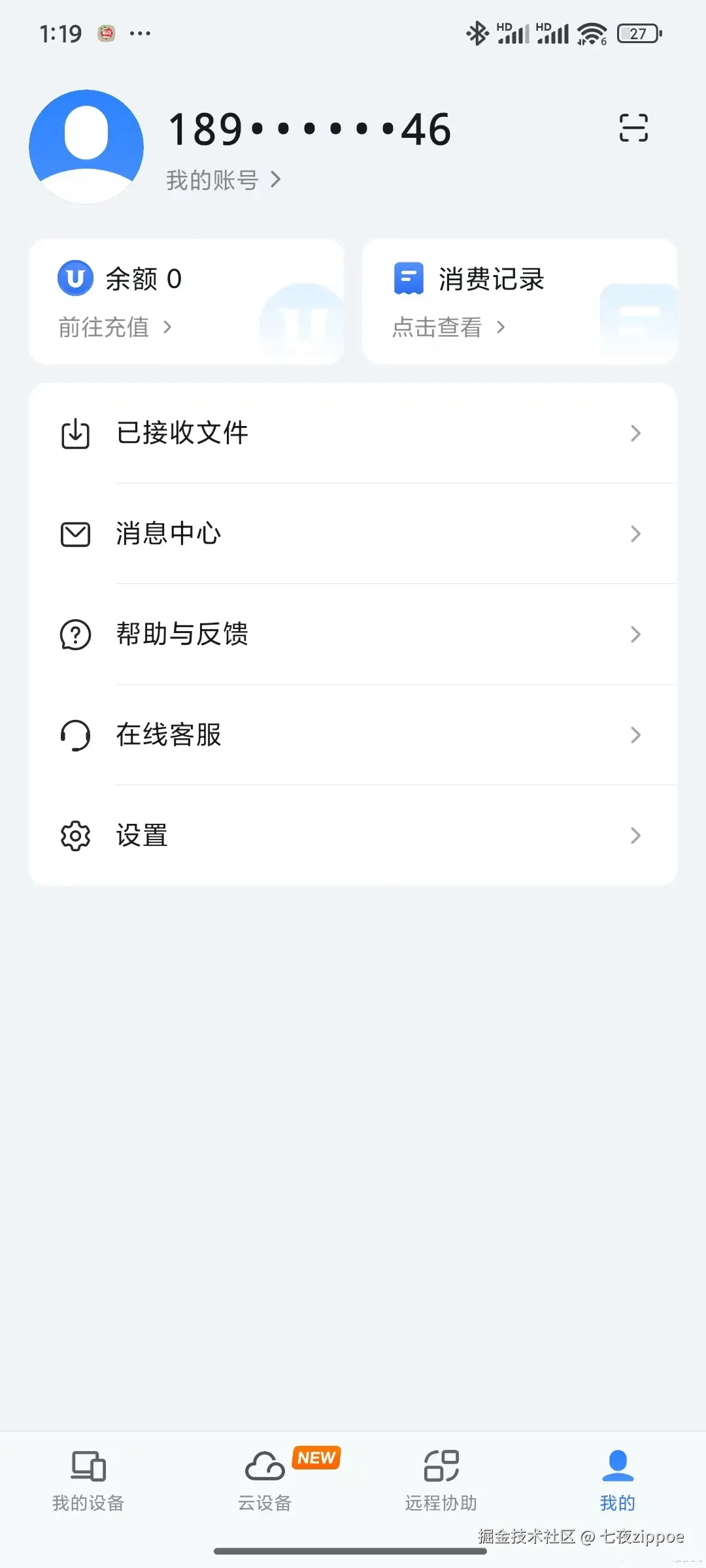Open 设置 settings
This screenshot has height=1568, width=706.
click(x=353, y=836)
